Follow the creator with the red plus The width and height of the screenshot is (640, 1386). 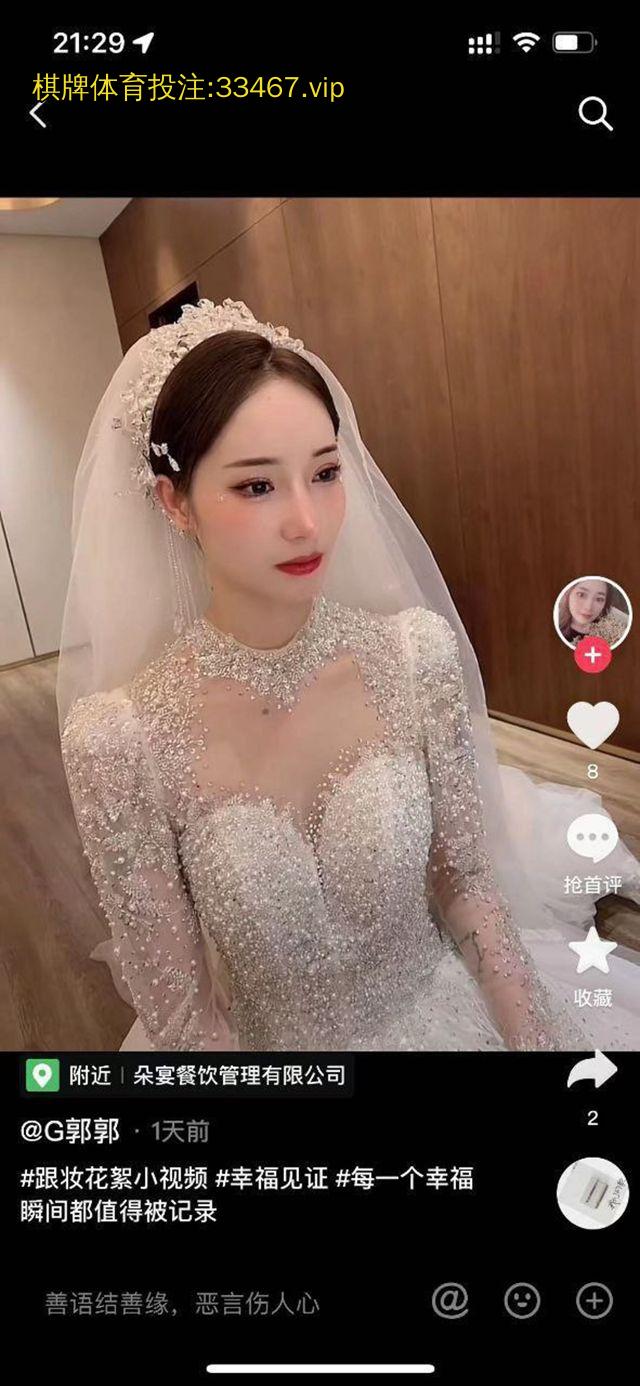592,656
